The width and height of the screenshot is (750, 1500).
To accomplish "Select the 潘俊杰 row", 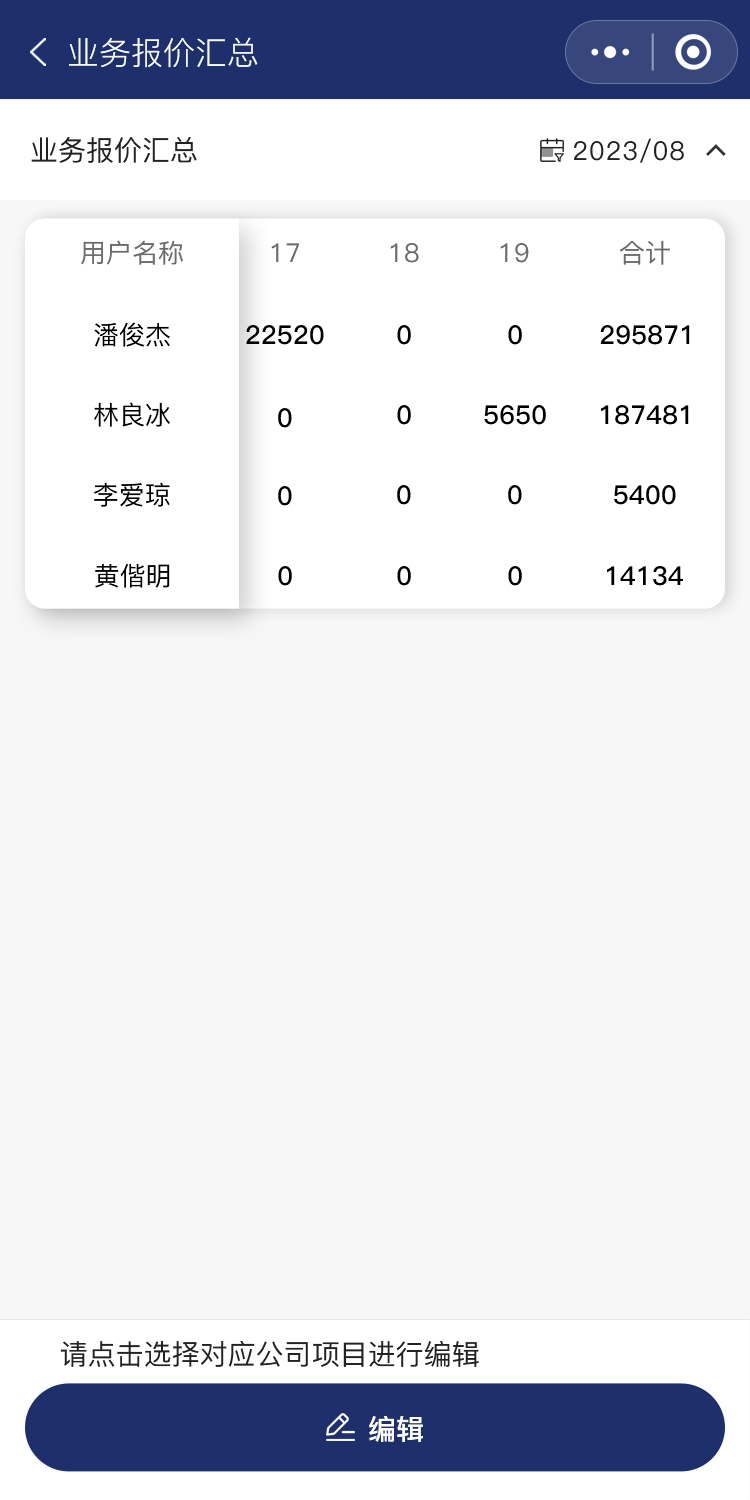I will pos(132,335).
